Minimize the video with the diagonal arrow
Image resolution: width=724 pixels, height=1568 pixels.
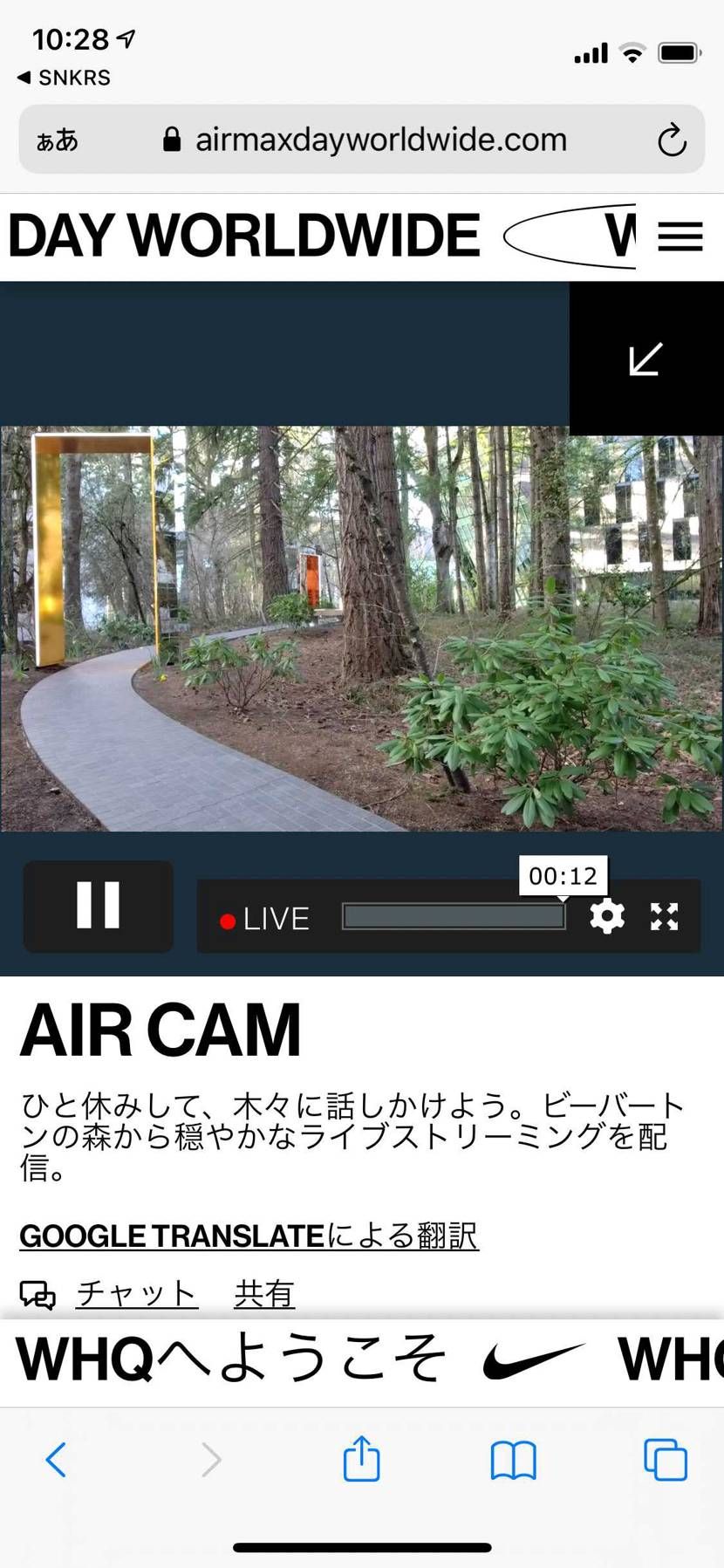click(645, 359)
